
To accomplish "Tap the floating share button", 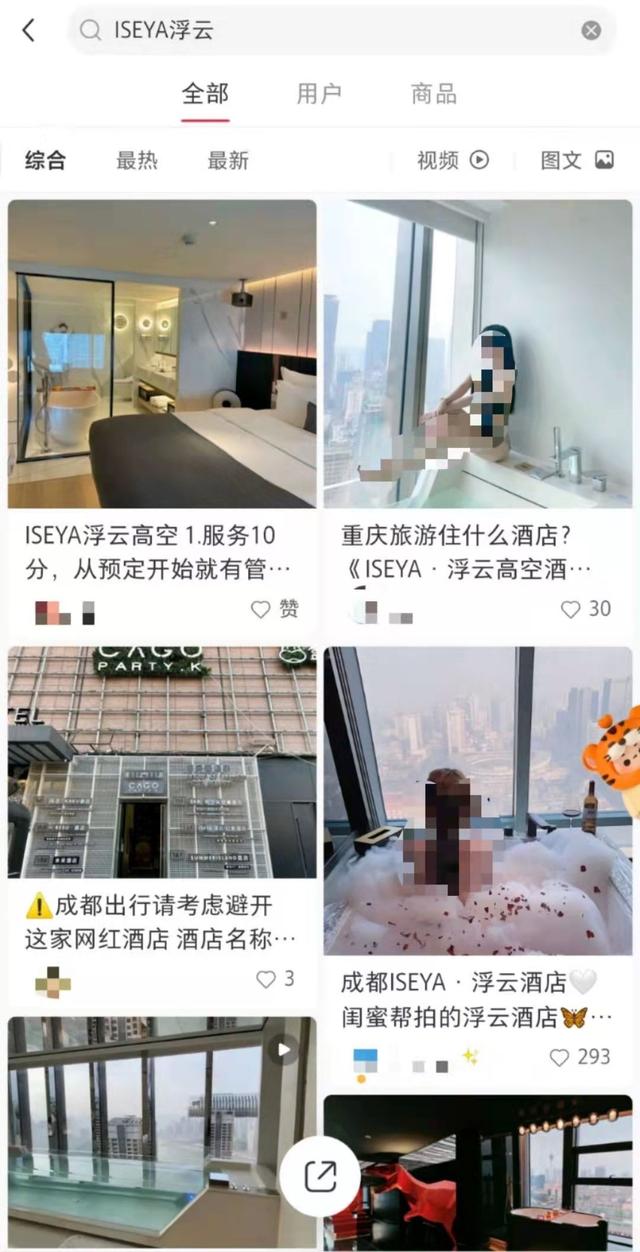I will (x=320, y=1176).
